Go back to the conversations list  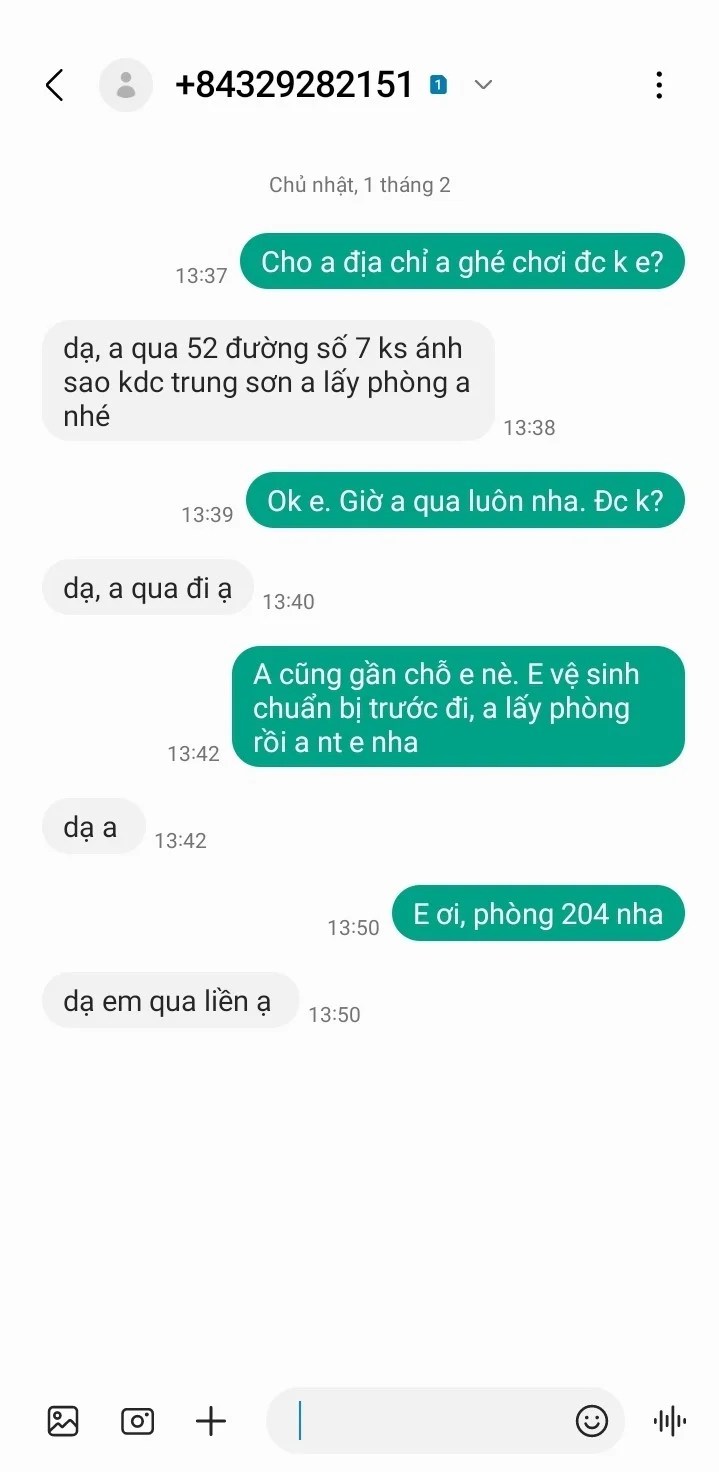coord(55,85)
